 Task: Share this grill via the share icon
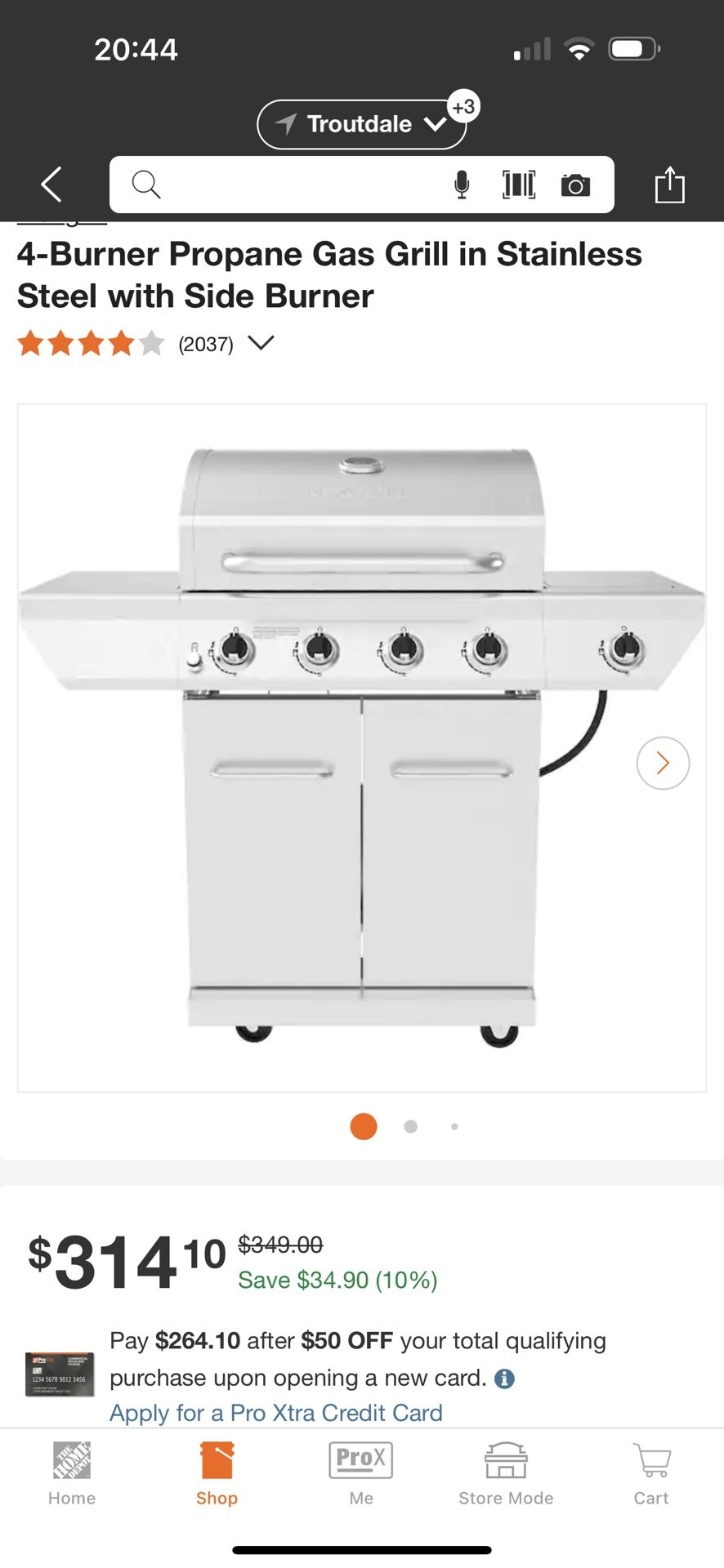[x=672, y=185]
